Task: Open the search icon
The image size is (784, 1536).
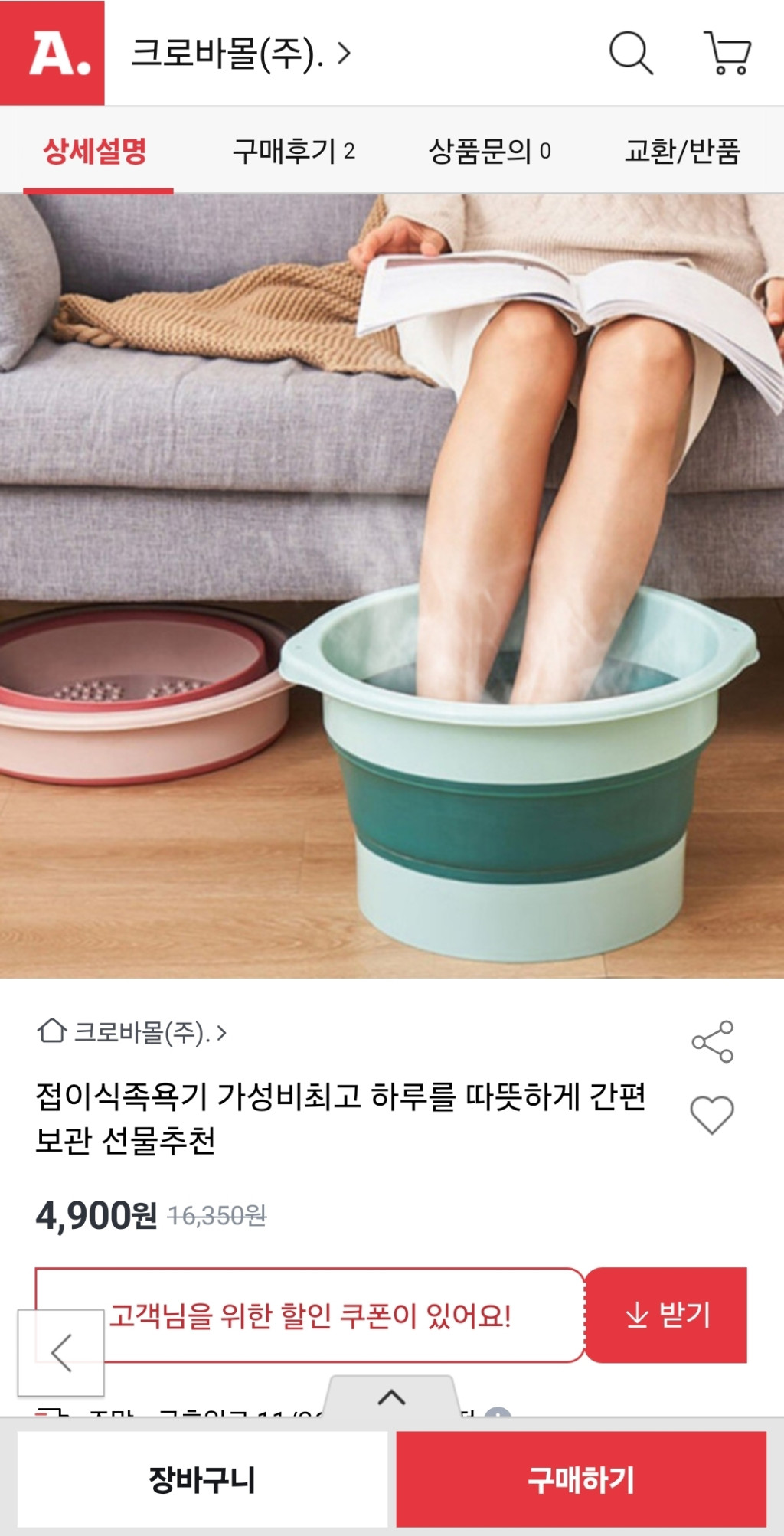Action: (631, 53)
